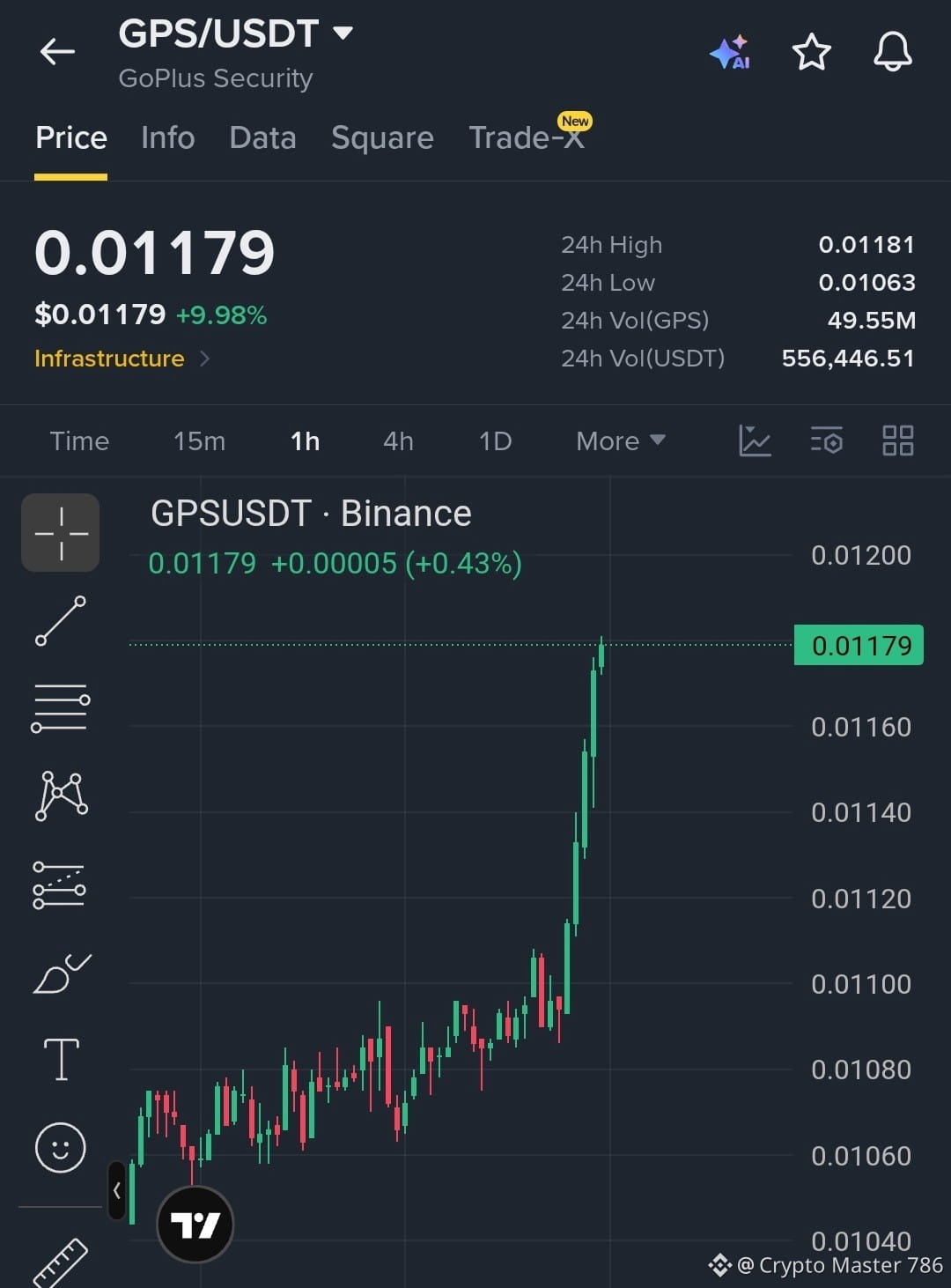Screen dimensions: 951x1288
Task: Select the 15m chart interval
Action: (199, 440)
